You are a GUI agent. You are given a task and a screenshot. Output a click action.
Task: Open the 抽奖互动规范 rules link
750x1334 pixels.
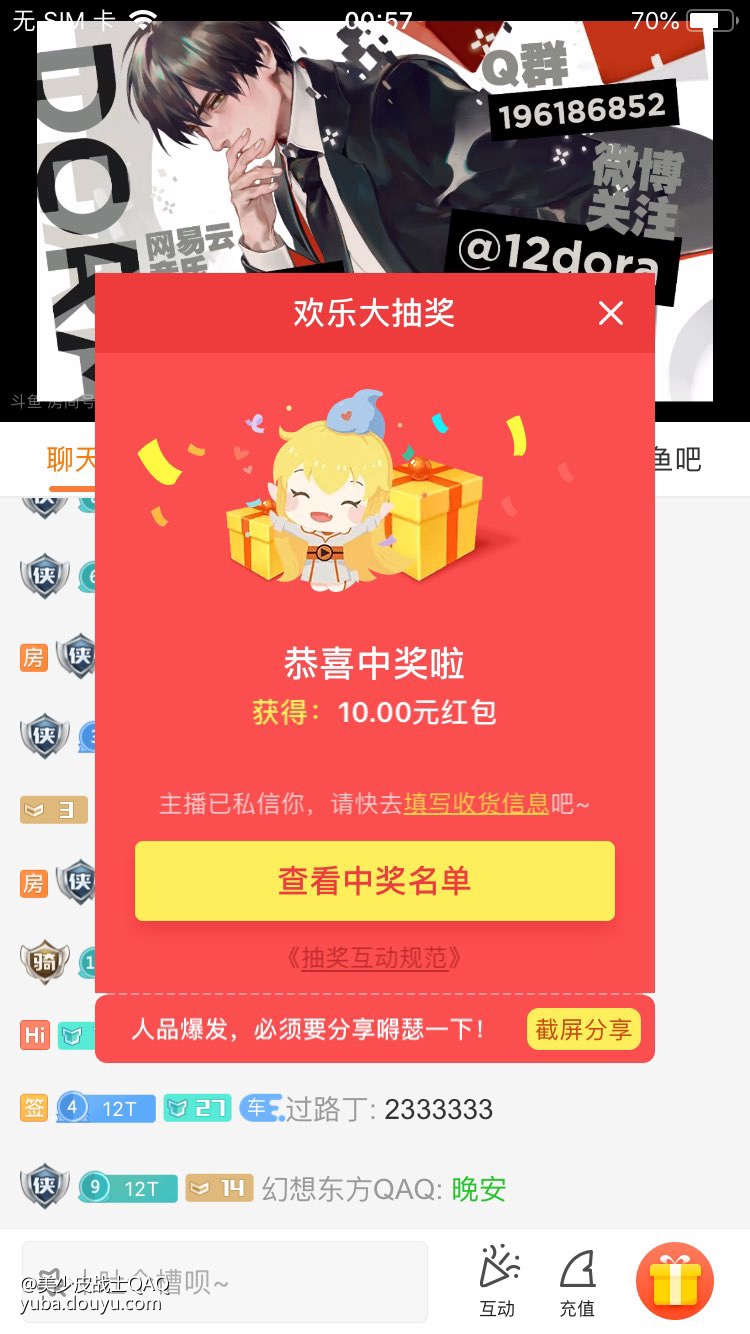click(x=374, y=957)
